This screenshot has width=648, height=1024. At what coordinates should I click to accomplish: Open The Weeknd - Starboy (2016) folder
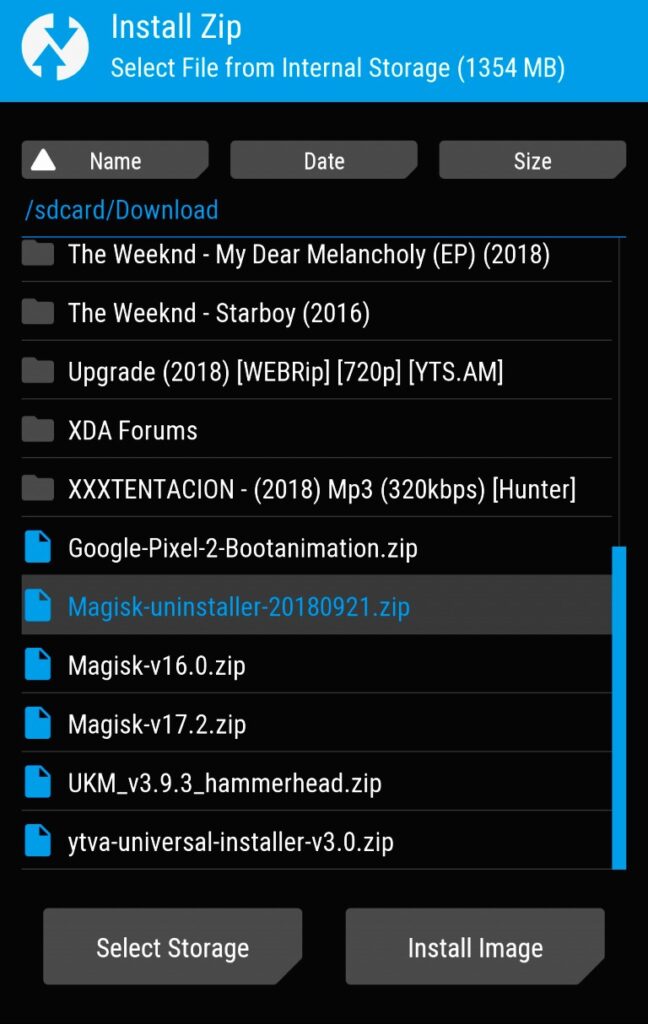pos(218,313)
